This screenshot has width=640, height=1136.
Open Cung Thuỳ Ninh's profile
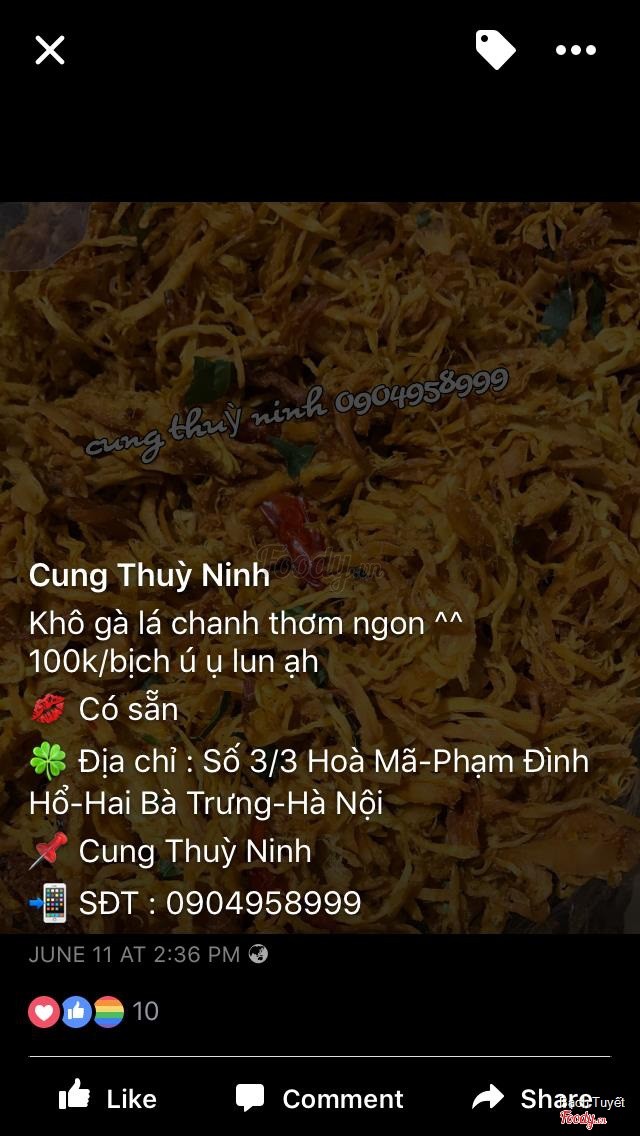click(x=149, y=575)
